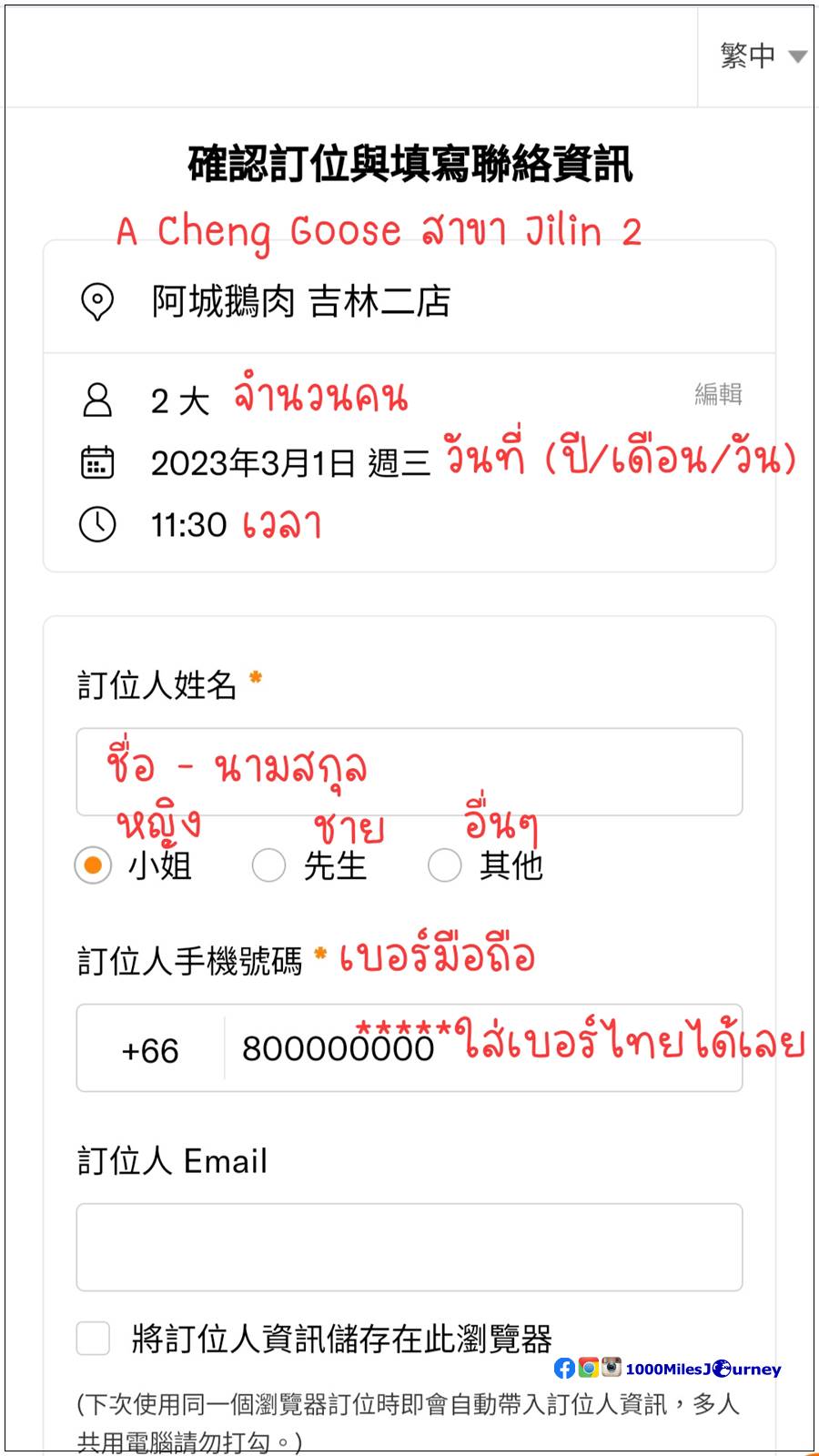Tap 編輯 to edit reservation details
Screen dimensions: 819x1456
point(718,394)
